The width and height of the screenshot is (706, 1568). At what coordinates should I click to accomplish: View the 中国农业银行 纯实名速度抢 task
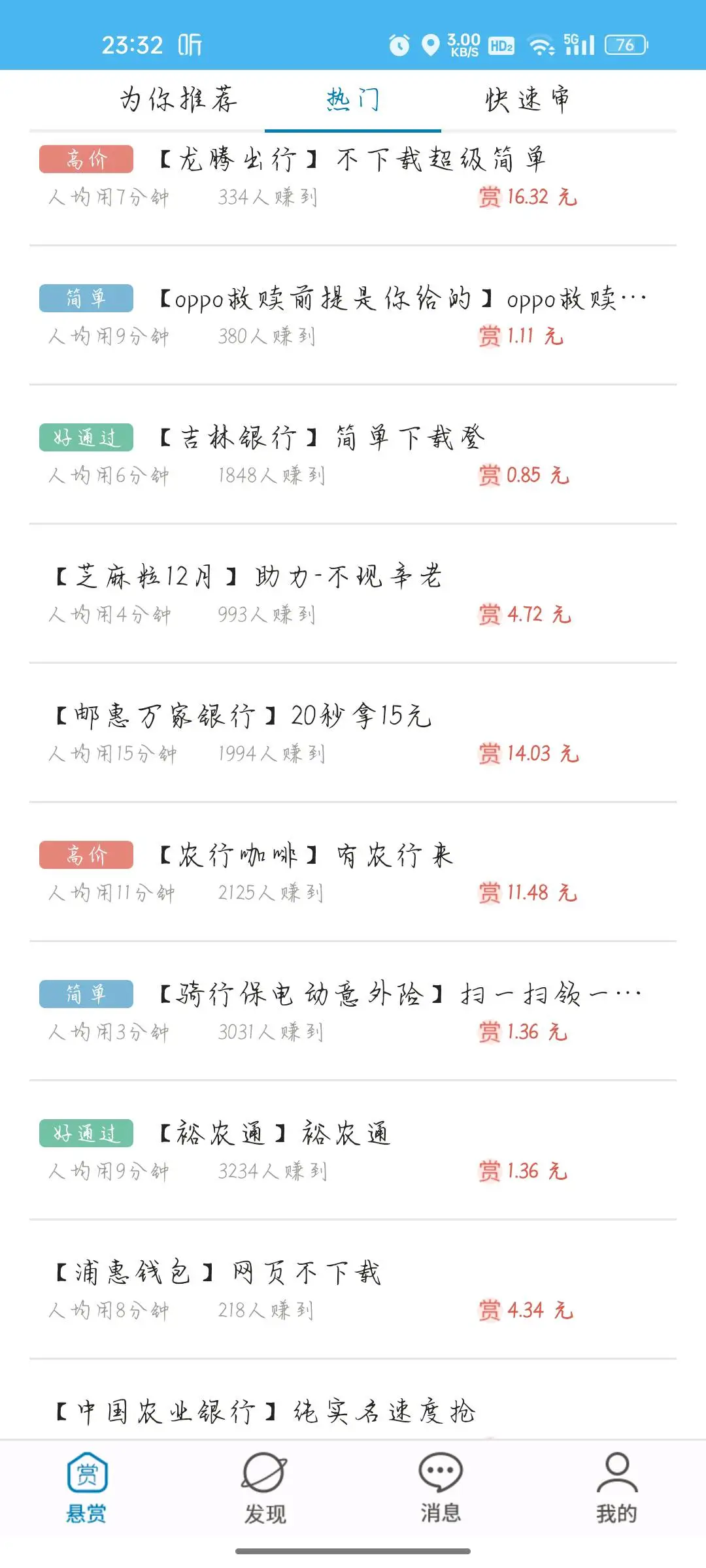click(x=353, y=1411)
